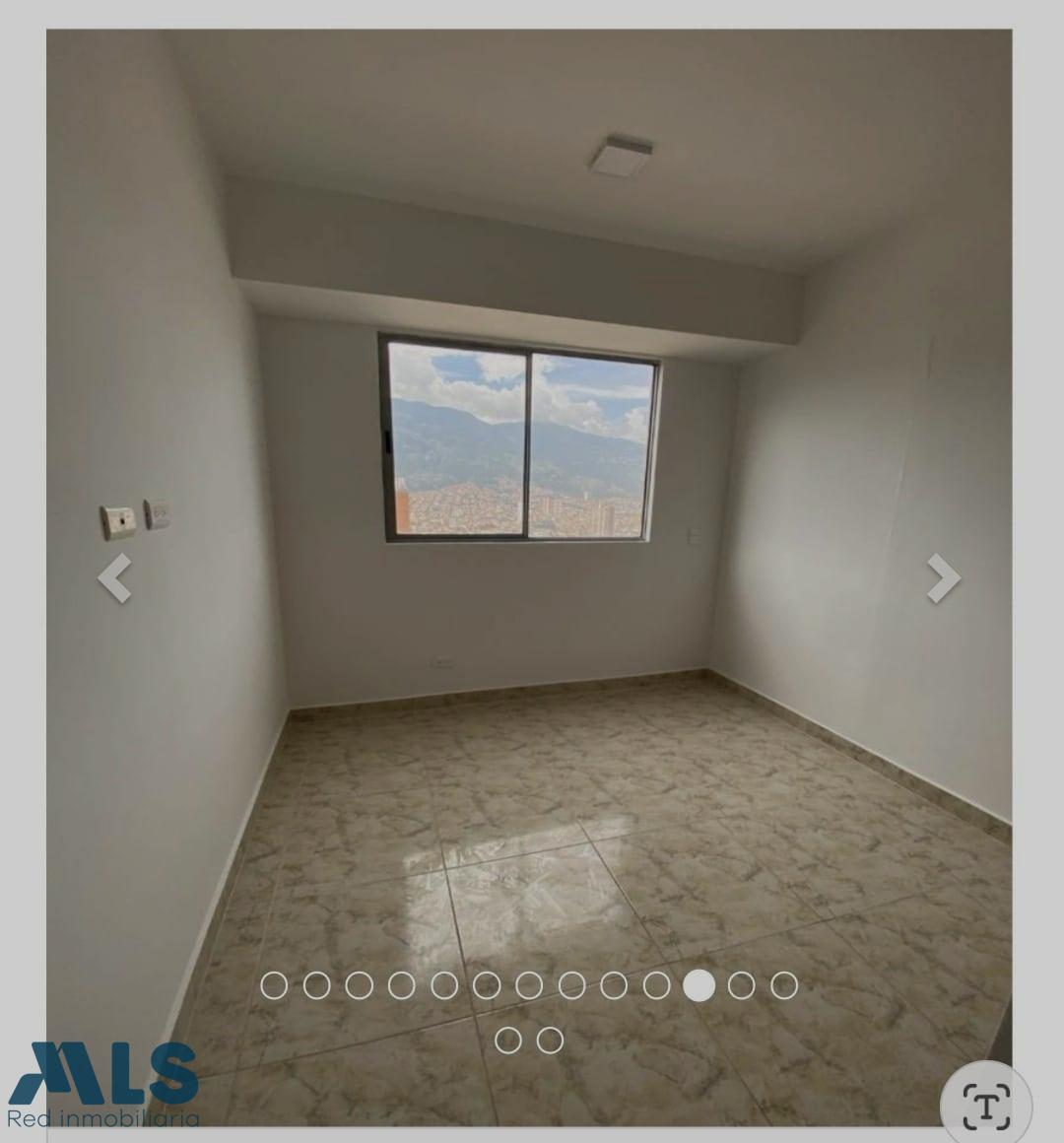
Task: Jump to the last photo dot
Action: pos(550,1040)
